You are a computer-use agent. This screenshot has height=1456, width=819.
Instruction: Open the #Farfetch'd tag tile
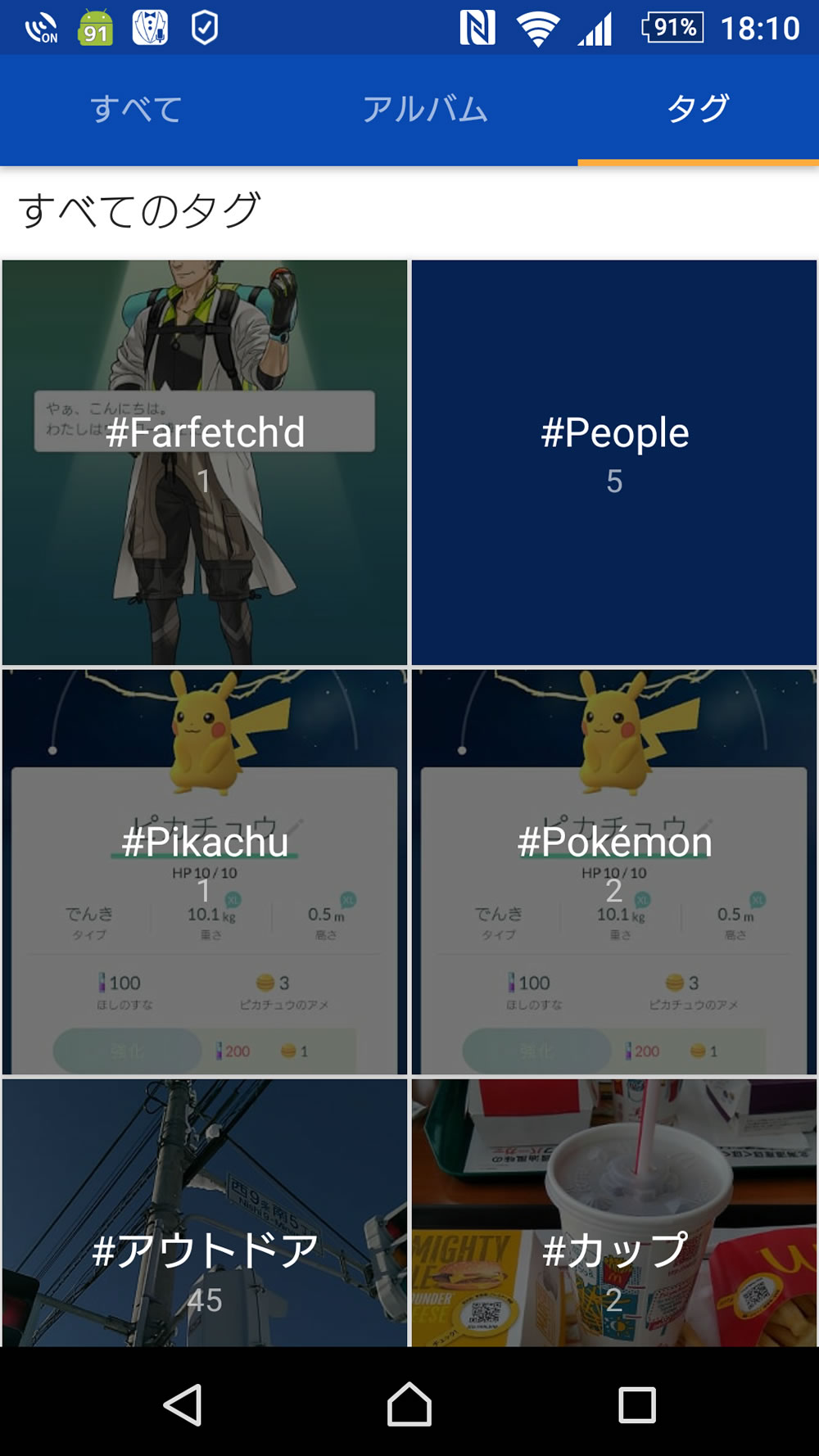pos(205,463)
